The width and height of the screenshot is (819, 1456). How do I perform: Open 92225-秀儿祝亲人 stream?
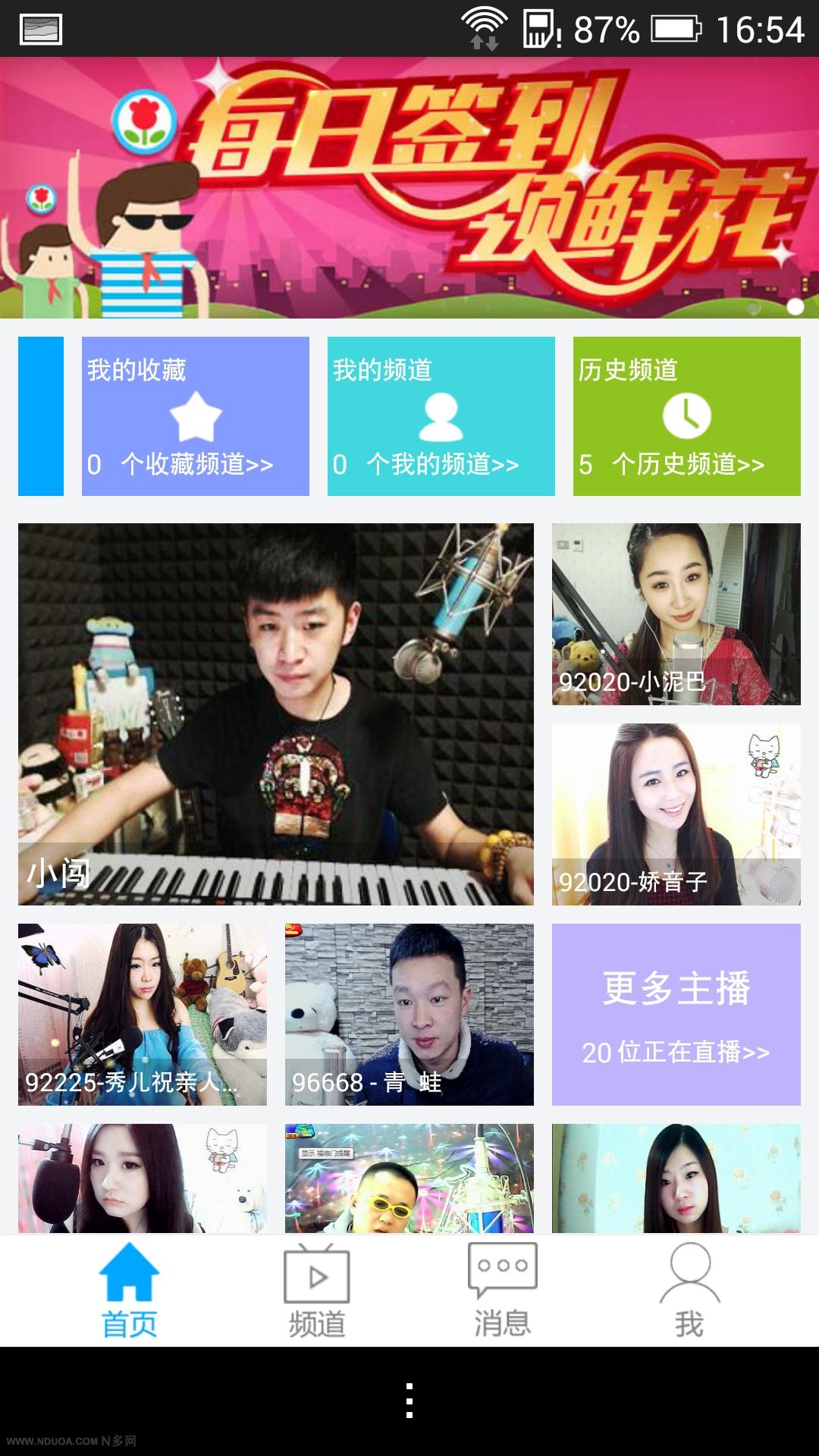(143, 1014)
